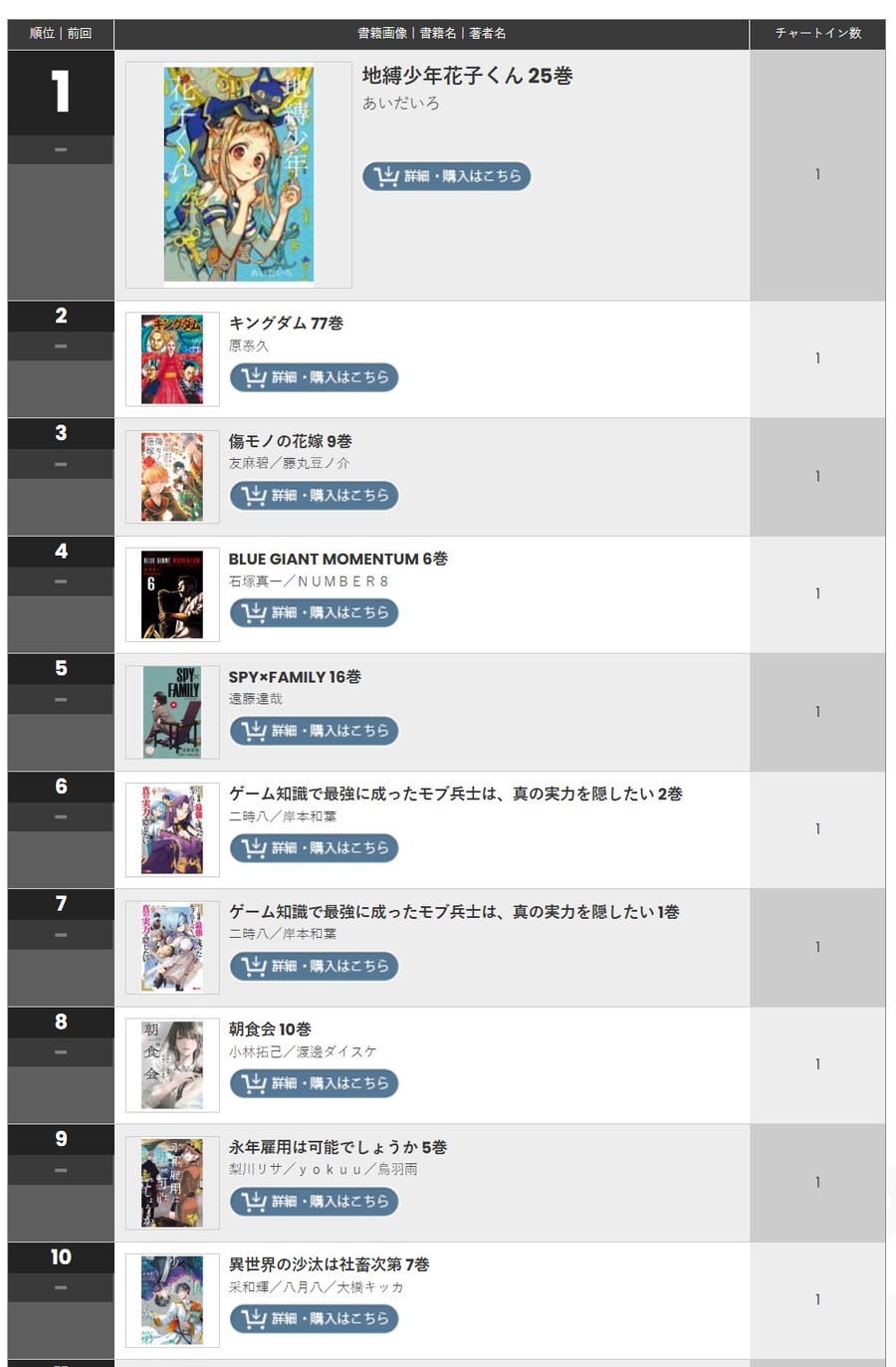Tap the 朝食会 10巻 cover image

click(x=172, y=1064)
